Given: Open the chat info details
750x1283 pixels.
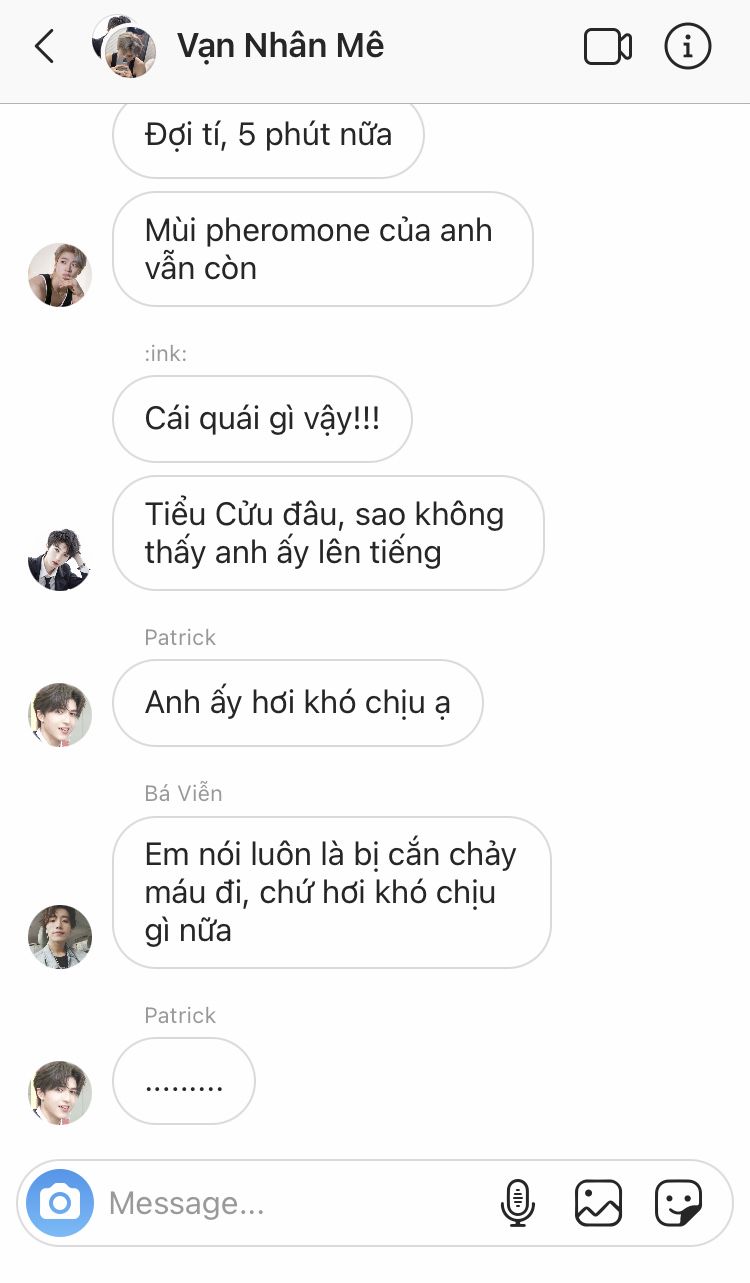Looking at the screenshot, I should (x=687, y=47).
